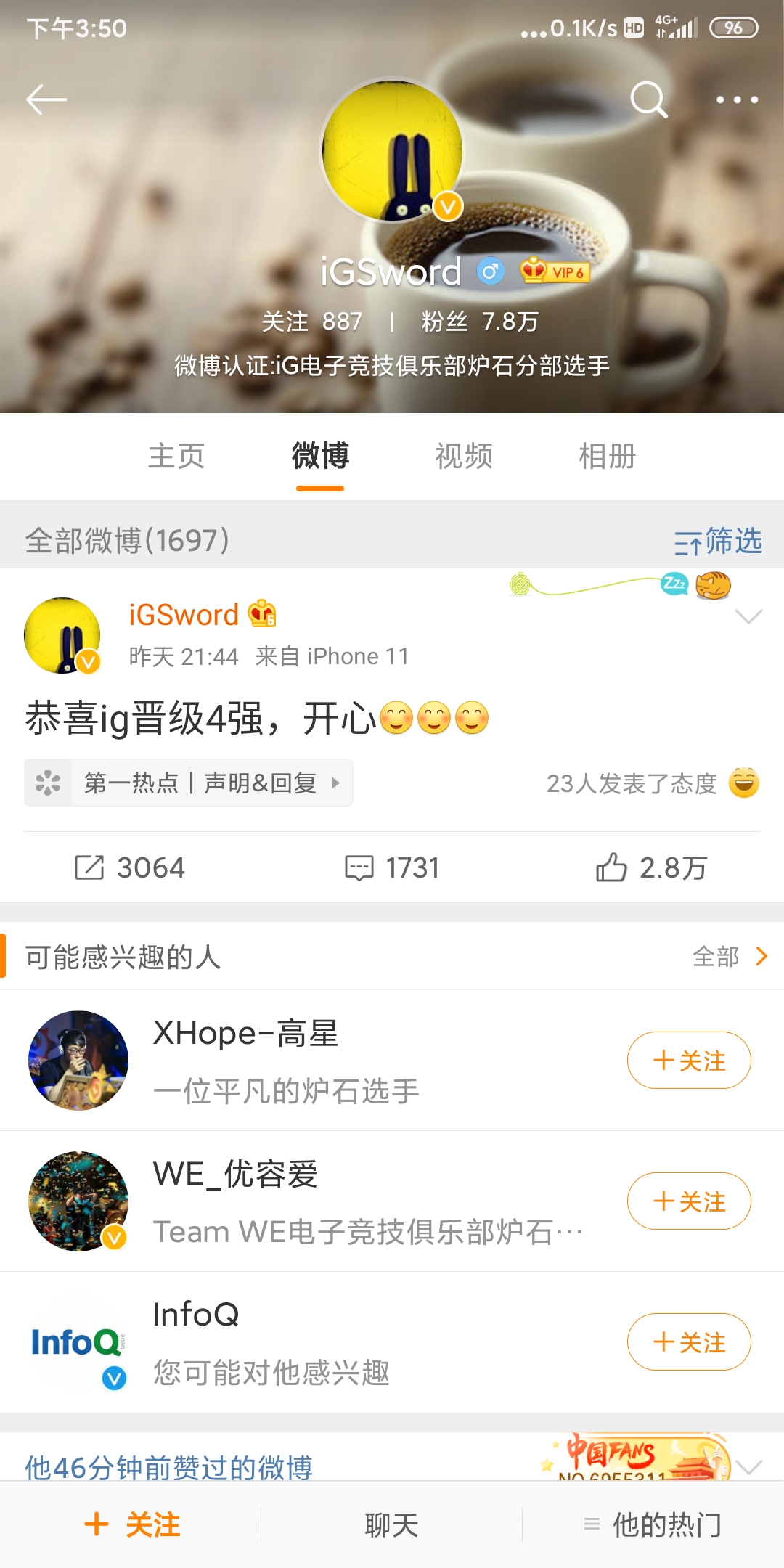This screenshot has width=784, height=1568.
Task: View iGSword's 粉丝 list
Action: coord(480,321)
